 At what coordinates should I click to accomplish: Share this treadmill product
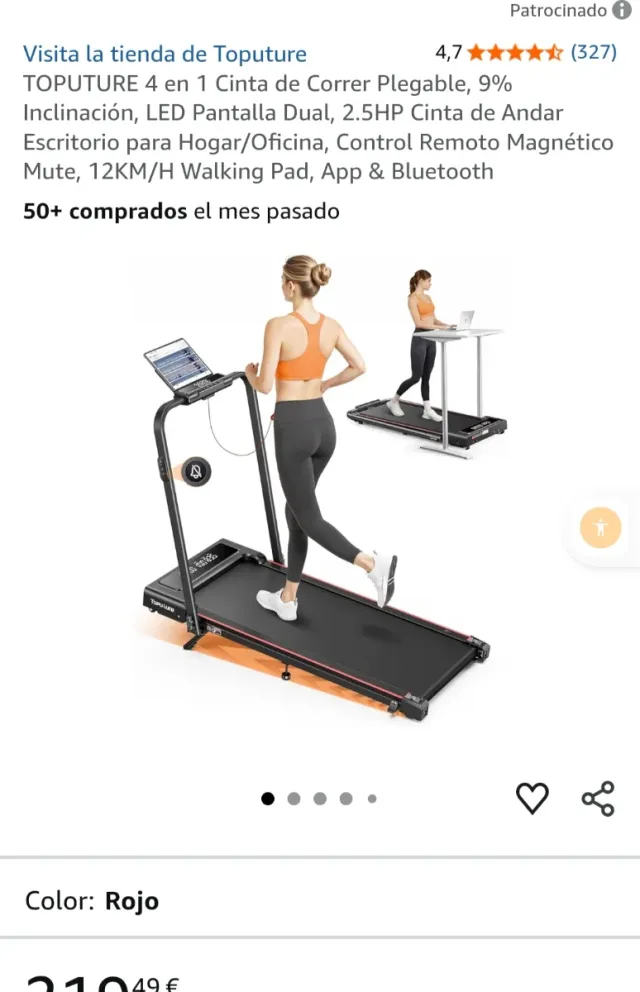[598, 798]
